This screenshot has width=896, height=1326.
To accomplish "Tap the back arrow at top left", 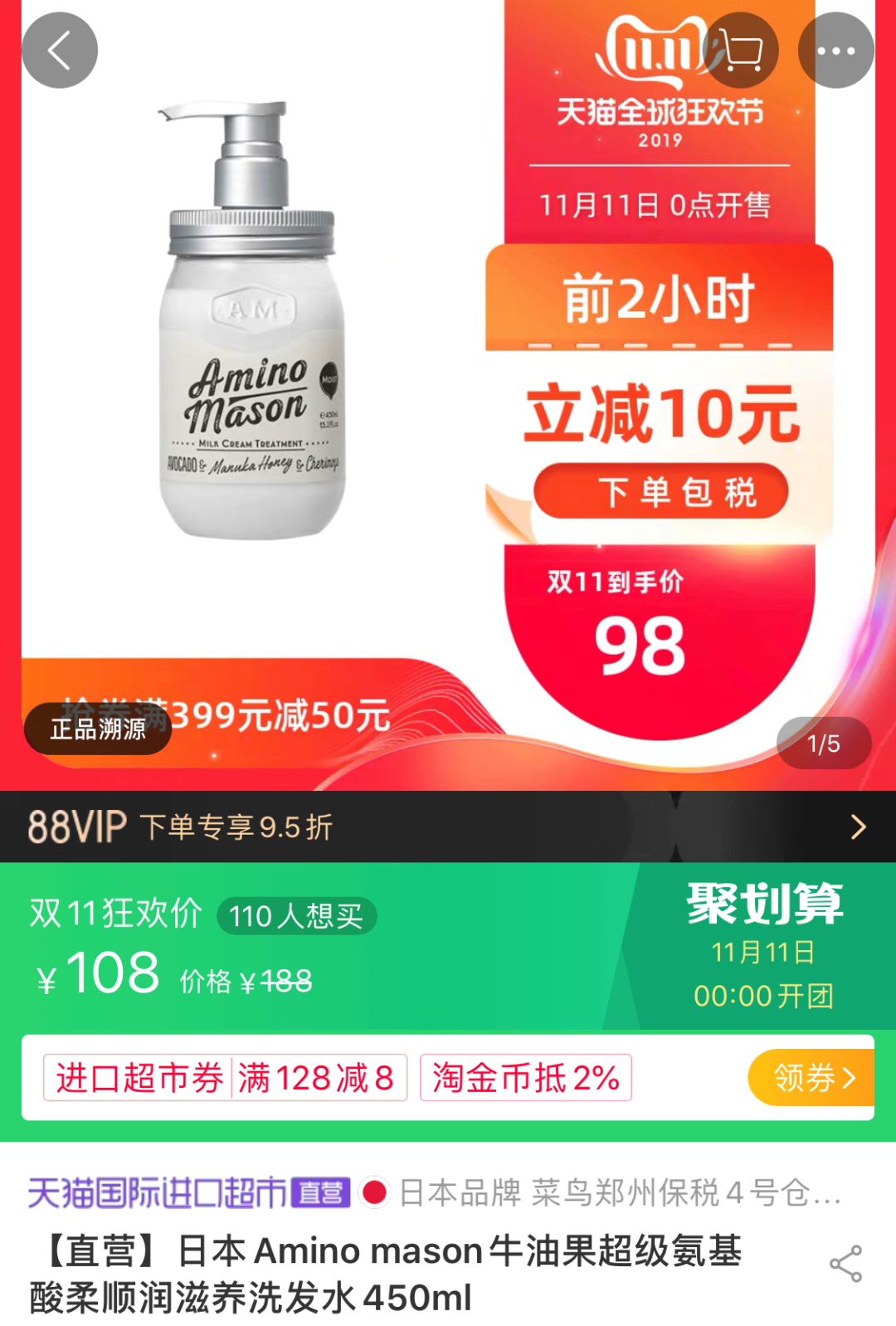I will [62, 50].
